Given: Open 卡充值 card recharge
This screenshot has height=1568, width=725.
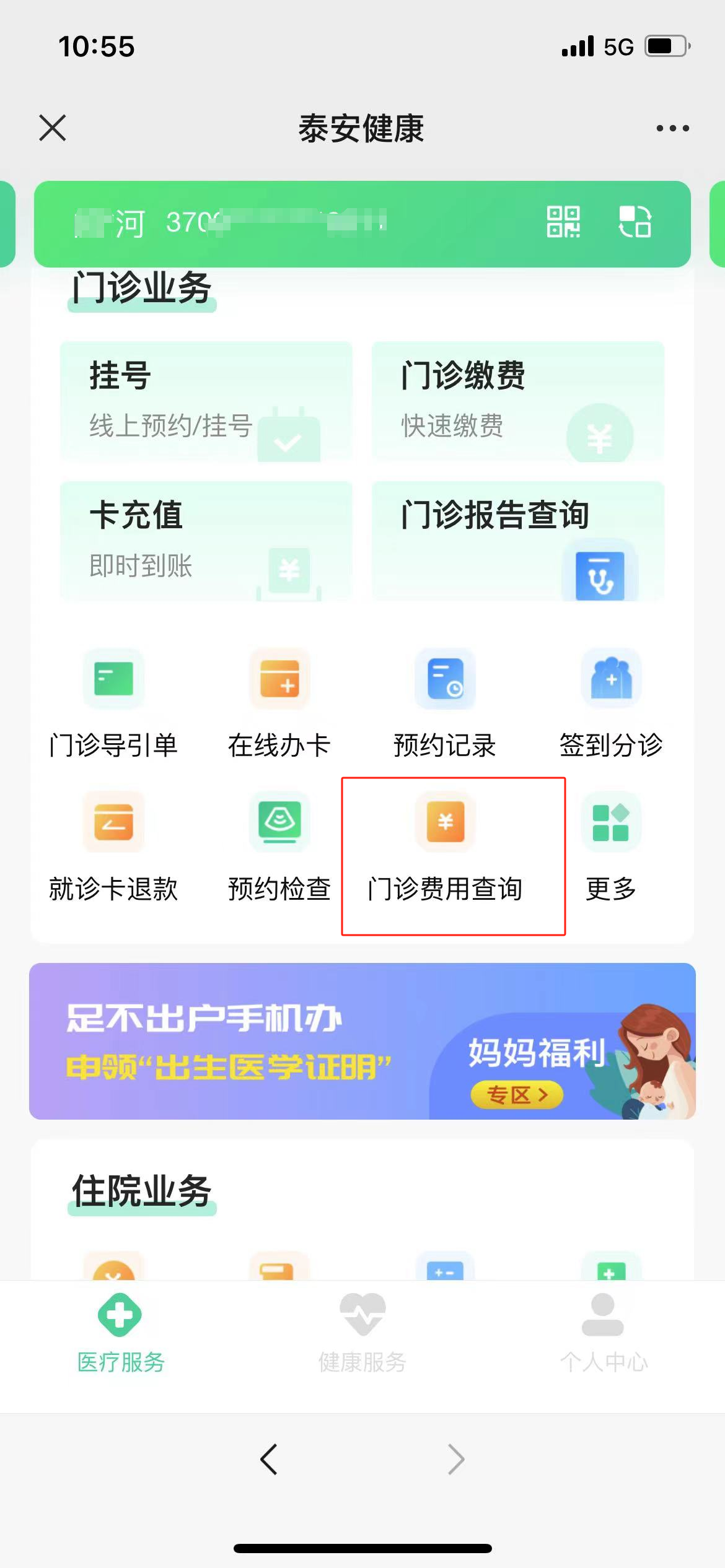Looking at the screenshot, I should (206, 541).
